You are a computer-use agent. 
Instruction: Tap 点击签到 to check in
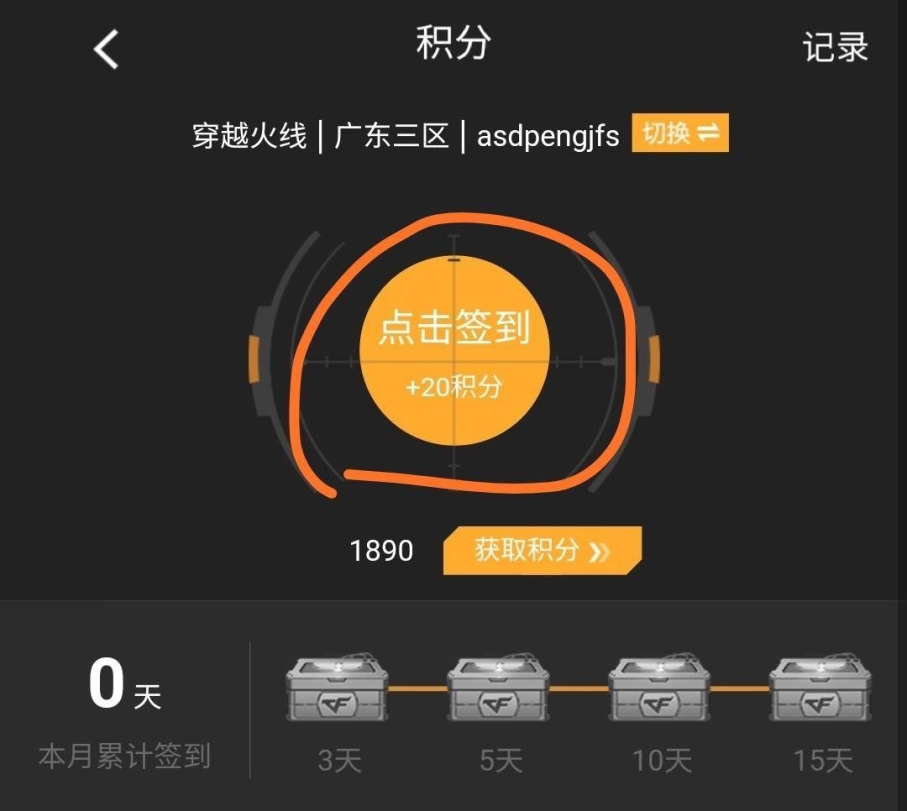coord(454,352)
